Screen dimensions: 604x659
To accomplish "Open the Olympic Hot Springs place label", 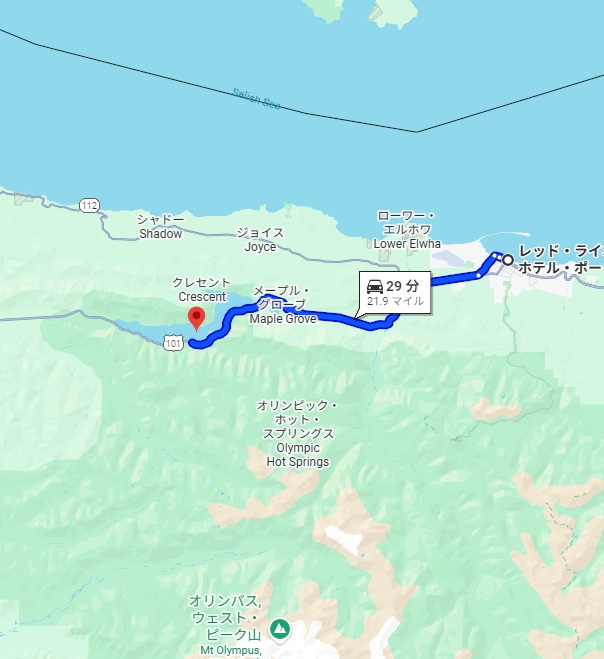I will point(297,434).
